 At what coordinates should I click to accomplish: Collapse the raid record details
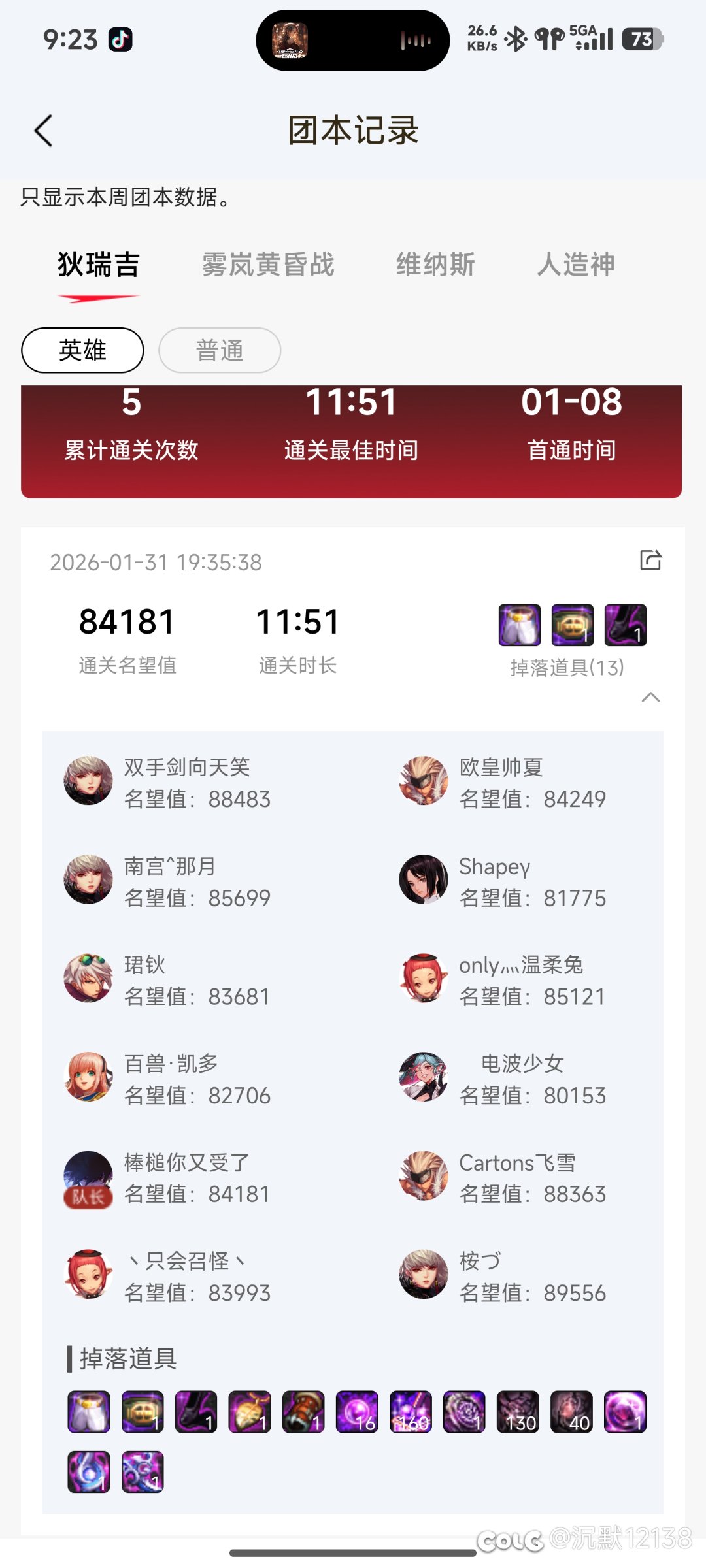point(650,697)
